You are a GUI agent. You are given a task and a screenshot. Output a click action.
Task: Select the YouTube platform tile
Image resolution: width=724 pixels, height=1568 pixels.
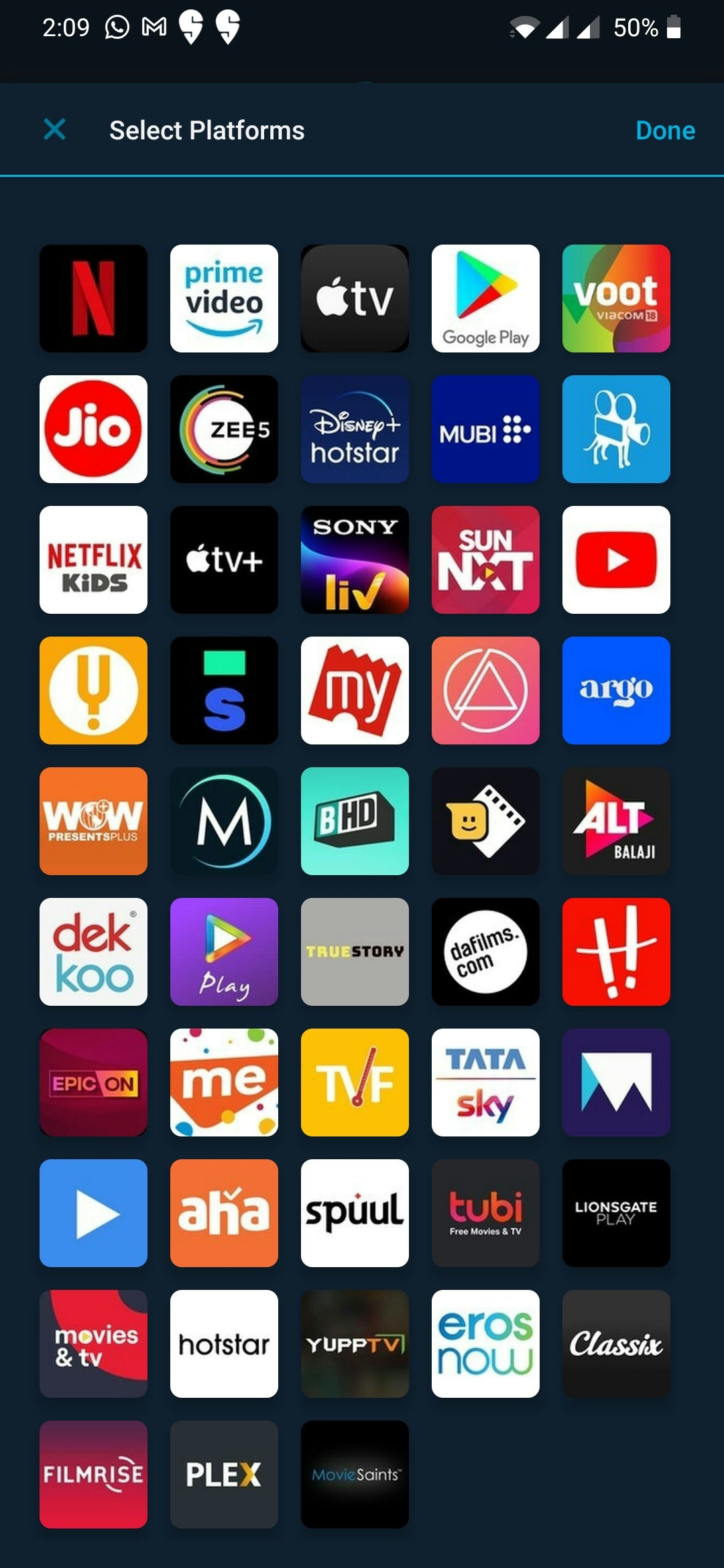616,560
